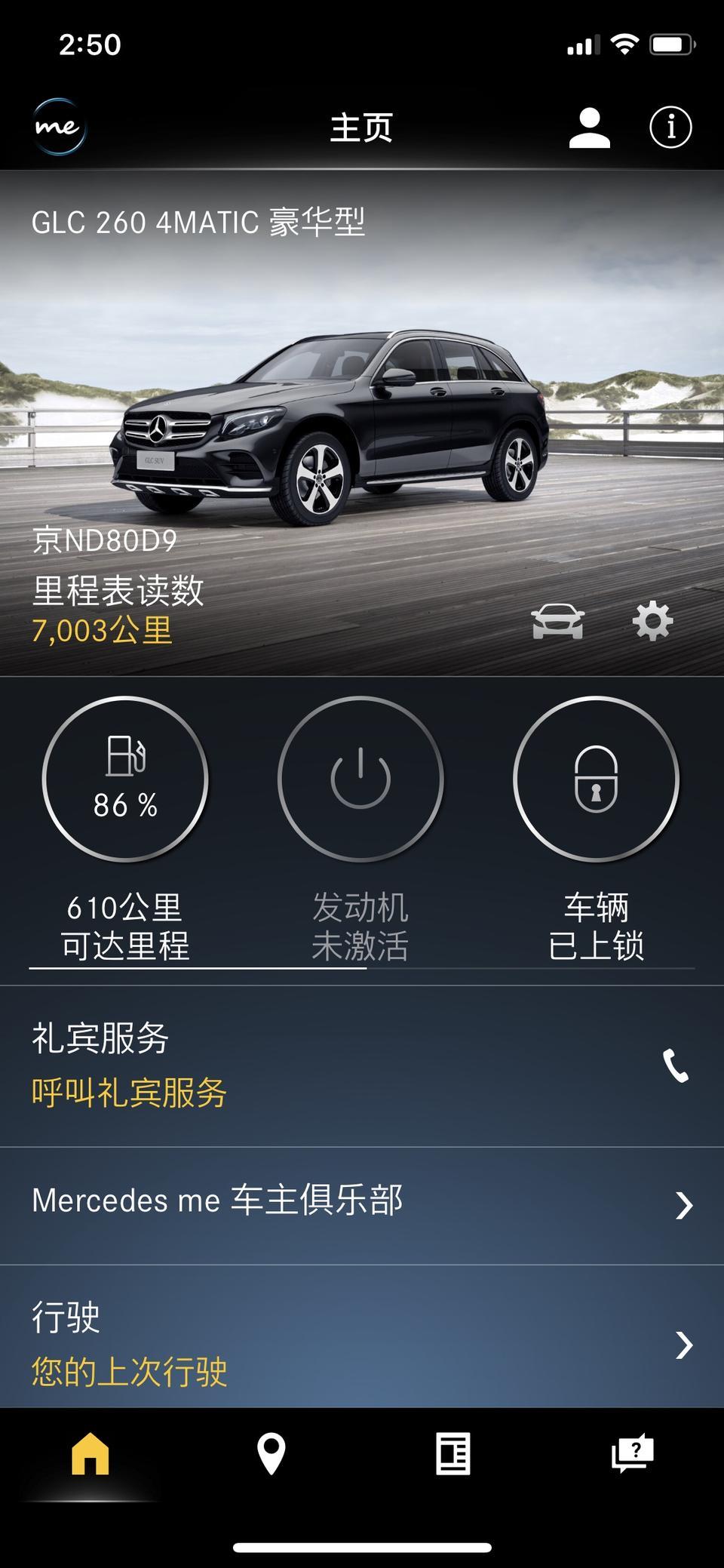The width and height of the screenshot is (724, 1568).
Task: Call 礼宾服务 concierge service
Action: coord(675,1065)
